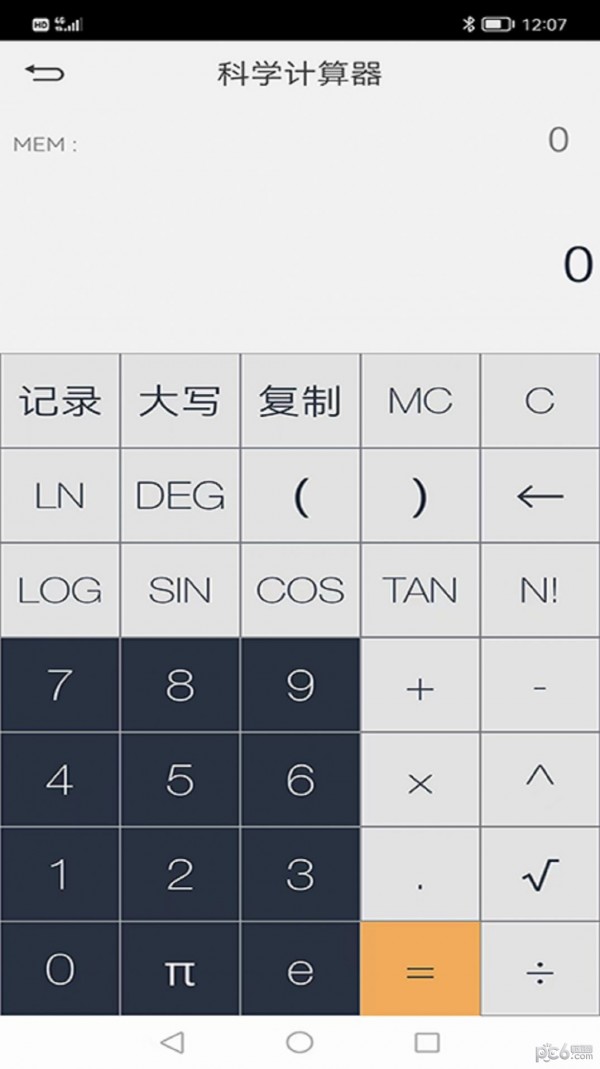Tap the orange equals key

point(420,969)
